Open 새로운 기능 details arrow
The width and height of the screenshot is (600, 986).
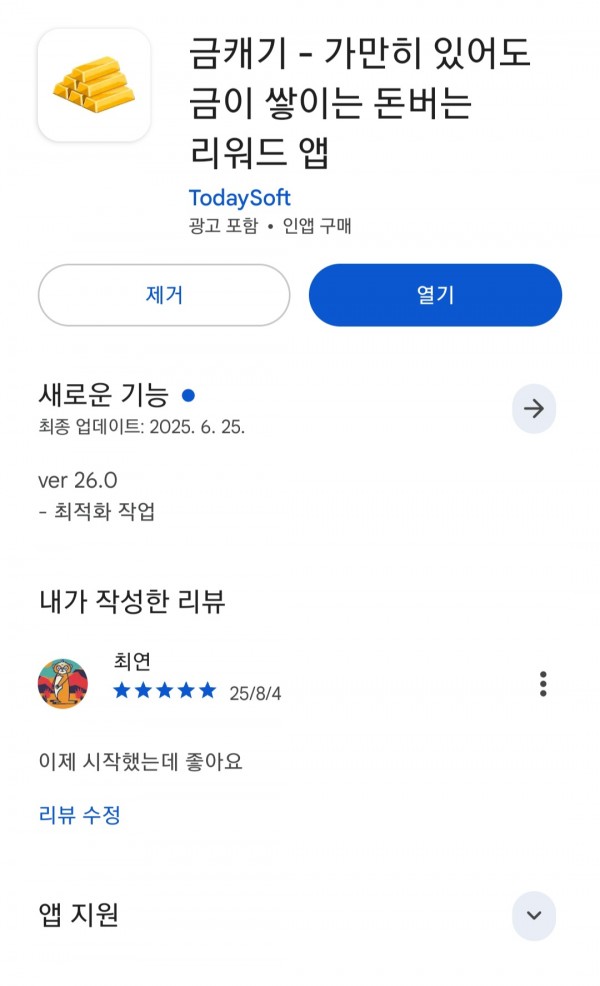pos(534,409)
